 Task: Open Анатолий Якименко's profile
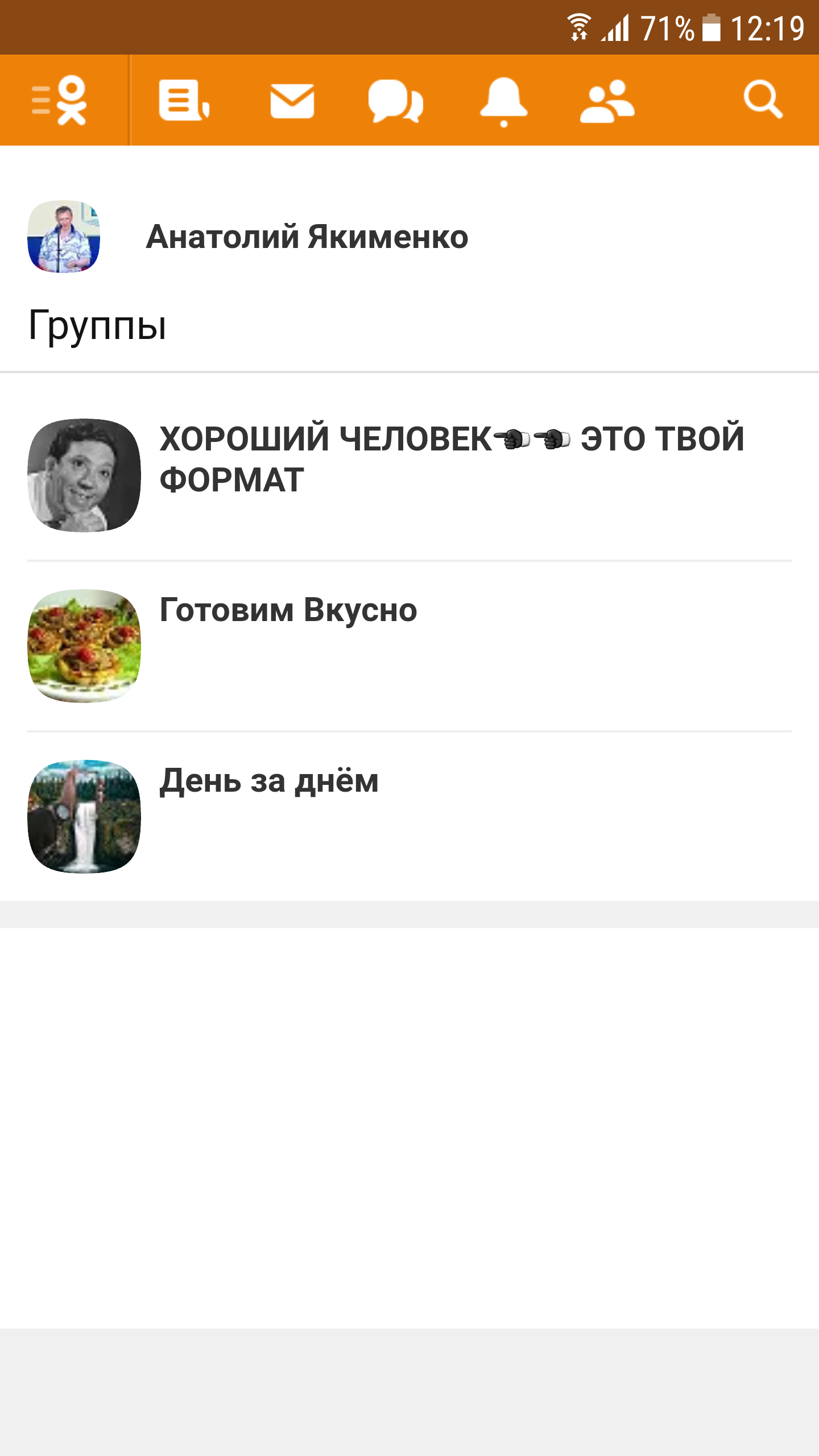pos(306,237)
